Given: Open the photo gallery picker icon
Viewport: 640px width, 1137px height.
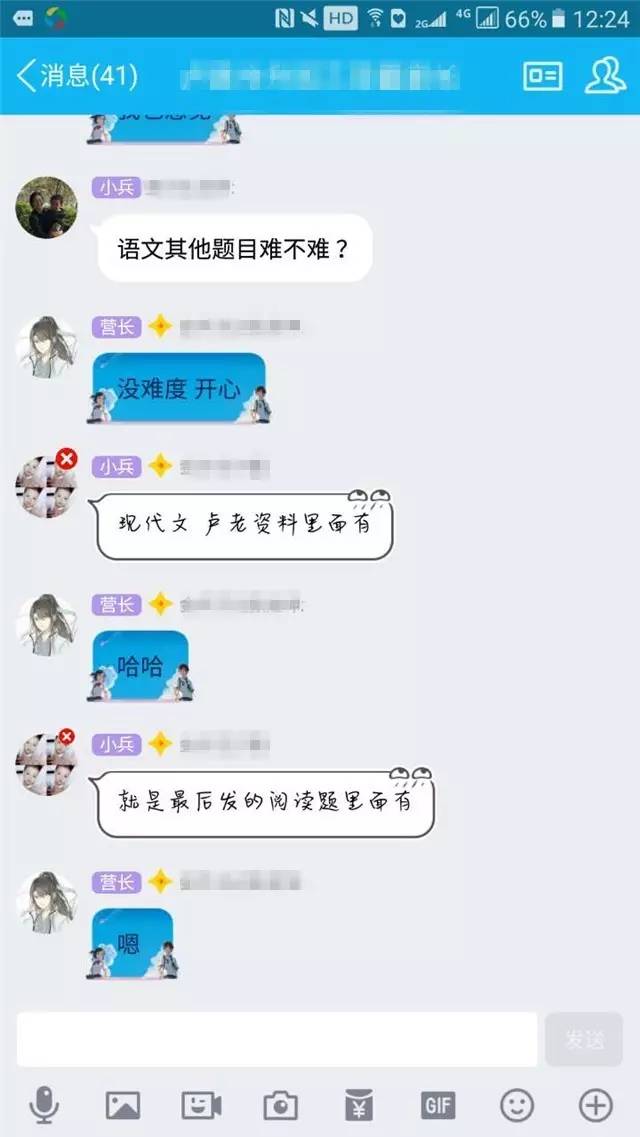Looking at the screenshot, I should point(123,1105).
